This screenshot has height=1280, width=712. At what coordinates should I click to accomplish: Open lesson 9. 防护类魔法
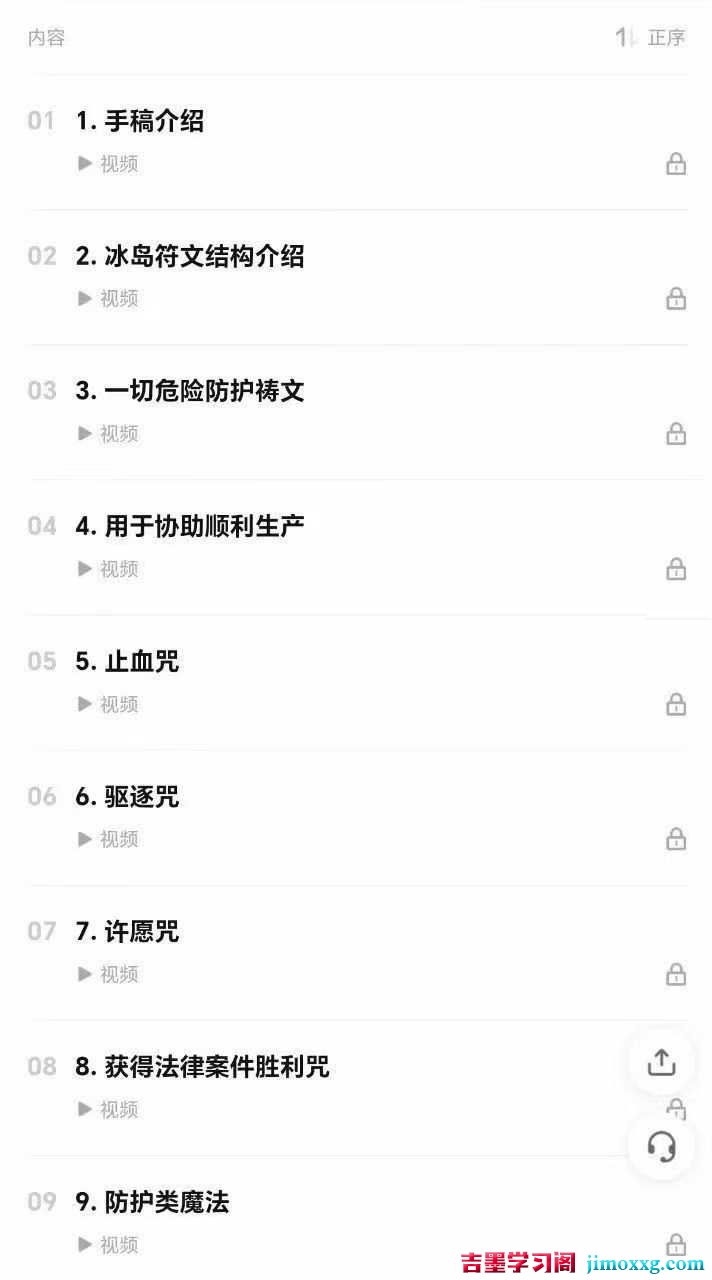pos(152,1202)
